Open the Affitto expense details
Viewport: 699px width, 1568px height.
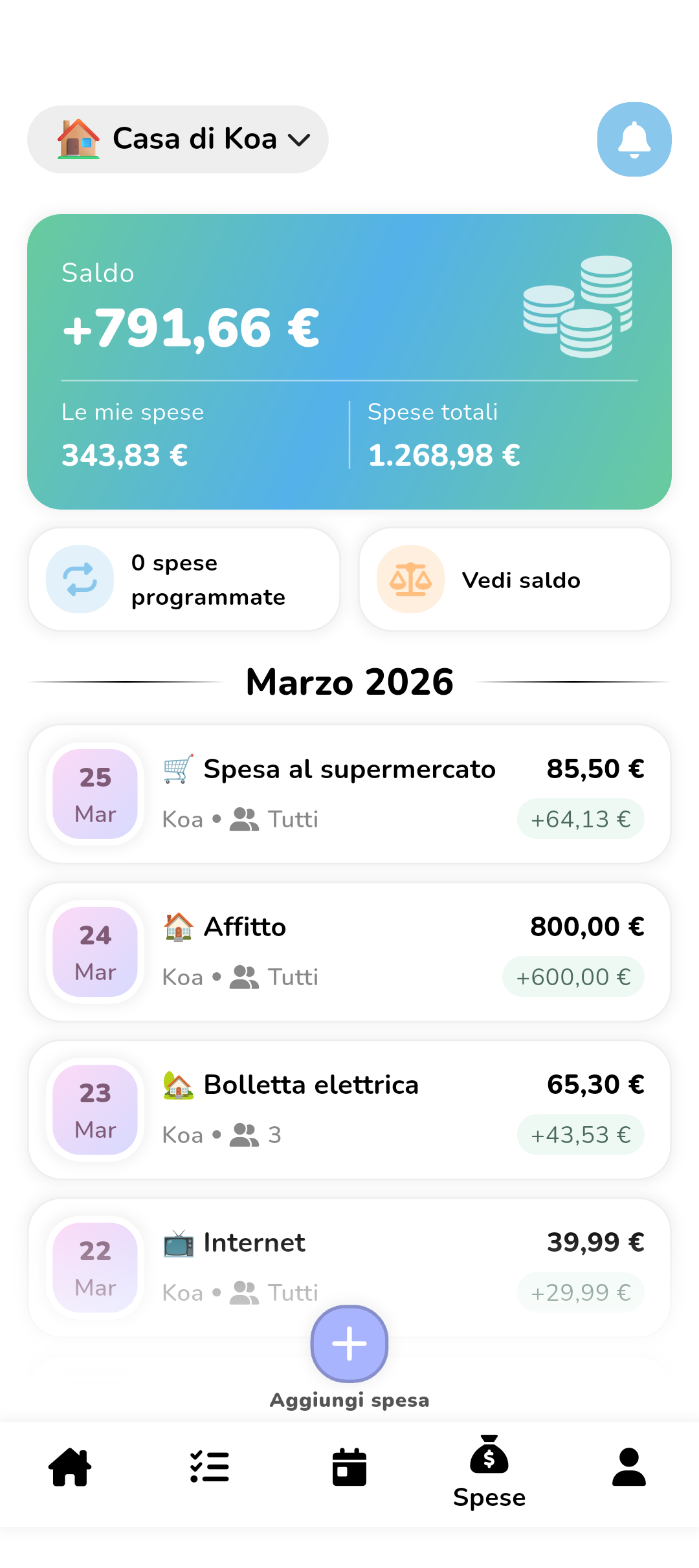click(x=349, y=950)
